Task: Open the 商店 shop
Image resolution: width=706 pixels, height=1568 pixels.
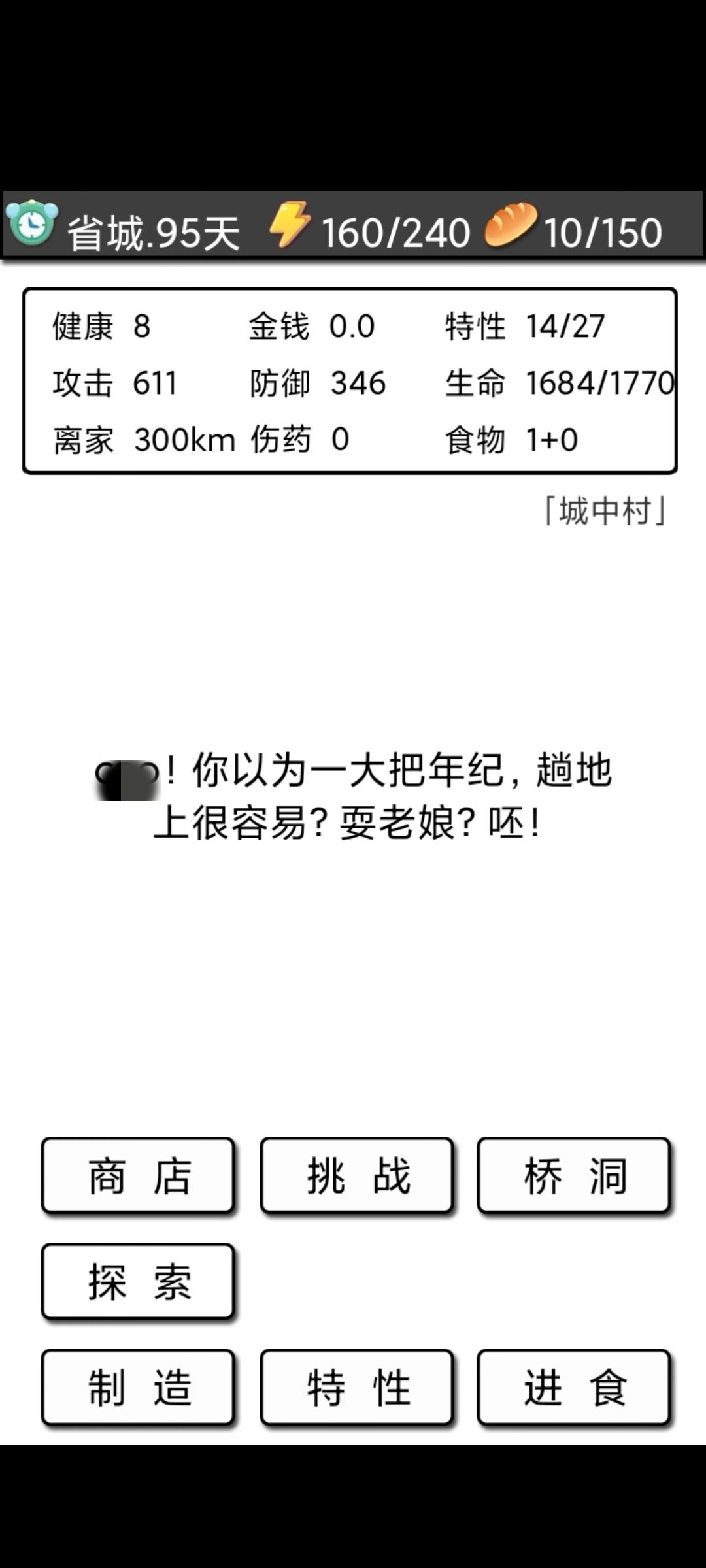Action: click(x=138, y=1176)
